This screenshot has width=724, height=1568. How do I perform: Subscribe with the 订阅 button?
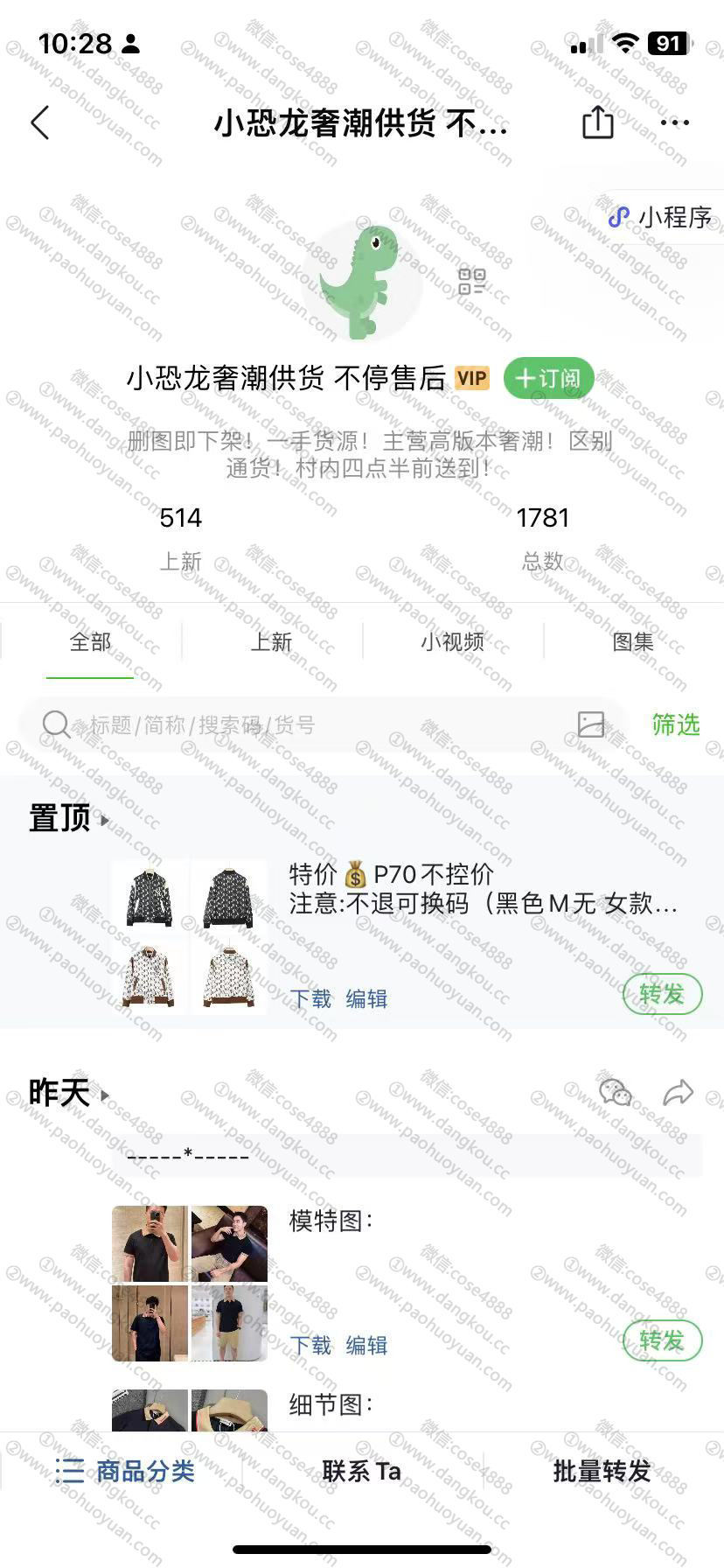(548, 379)
